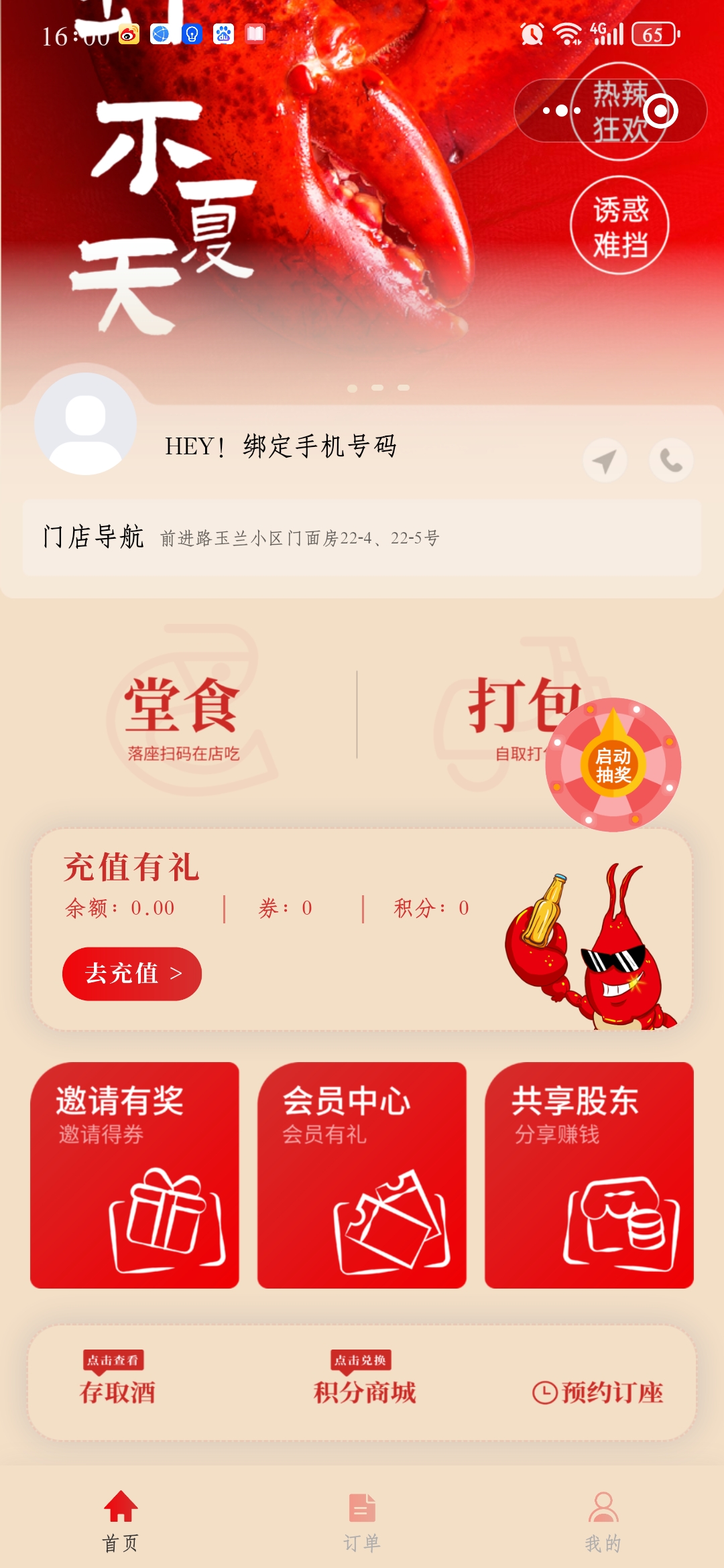
Task: Call the store via phone icon
Action: click(x=671, y=460)
